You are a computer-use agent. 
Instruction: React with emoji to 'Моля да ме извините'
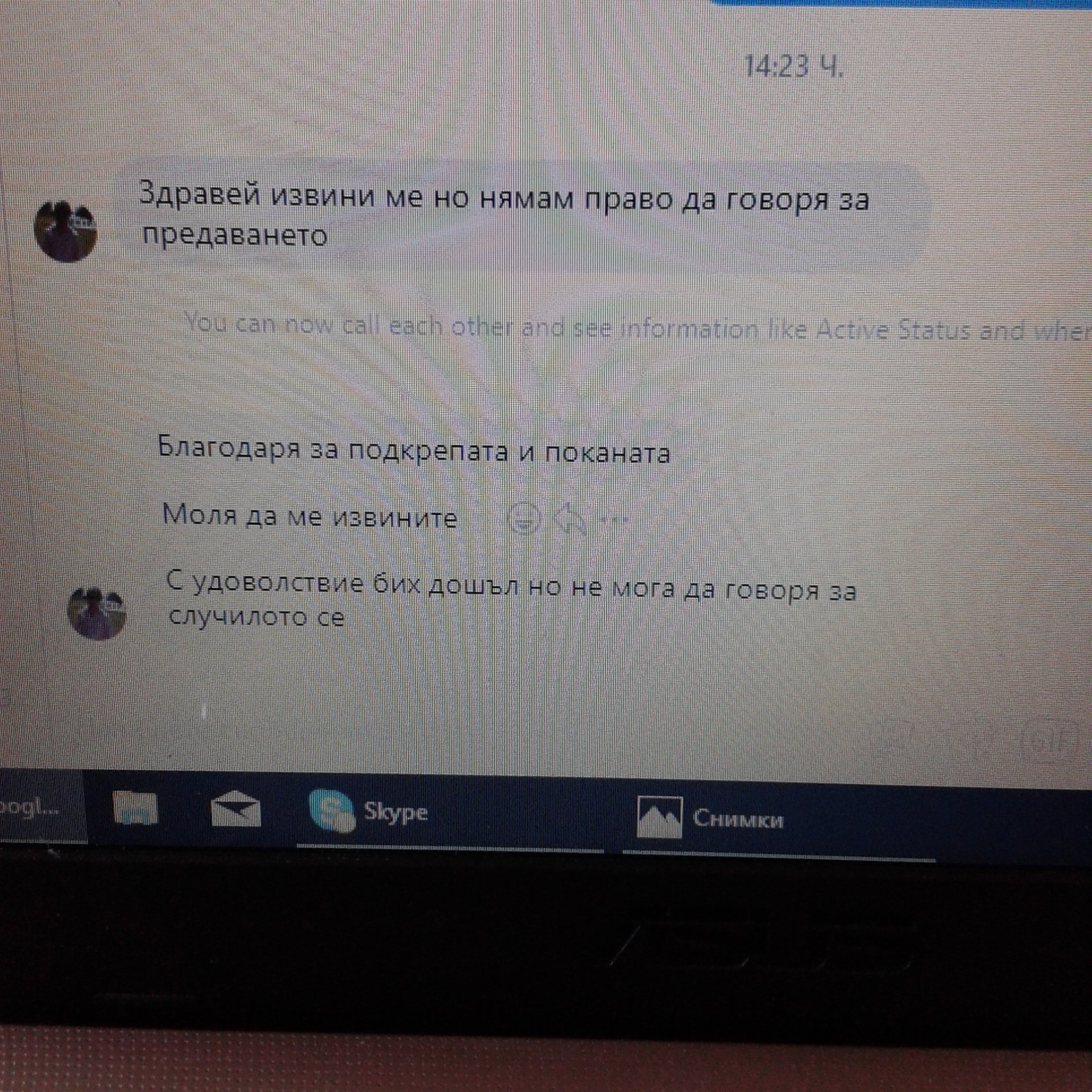pos(524,519)
